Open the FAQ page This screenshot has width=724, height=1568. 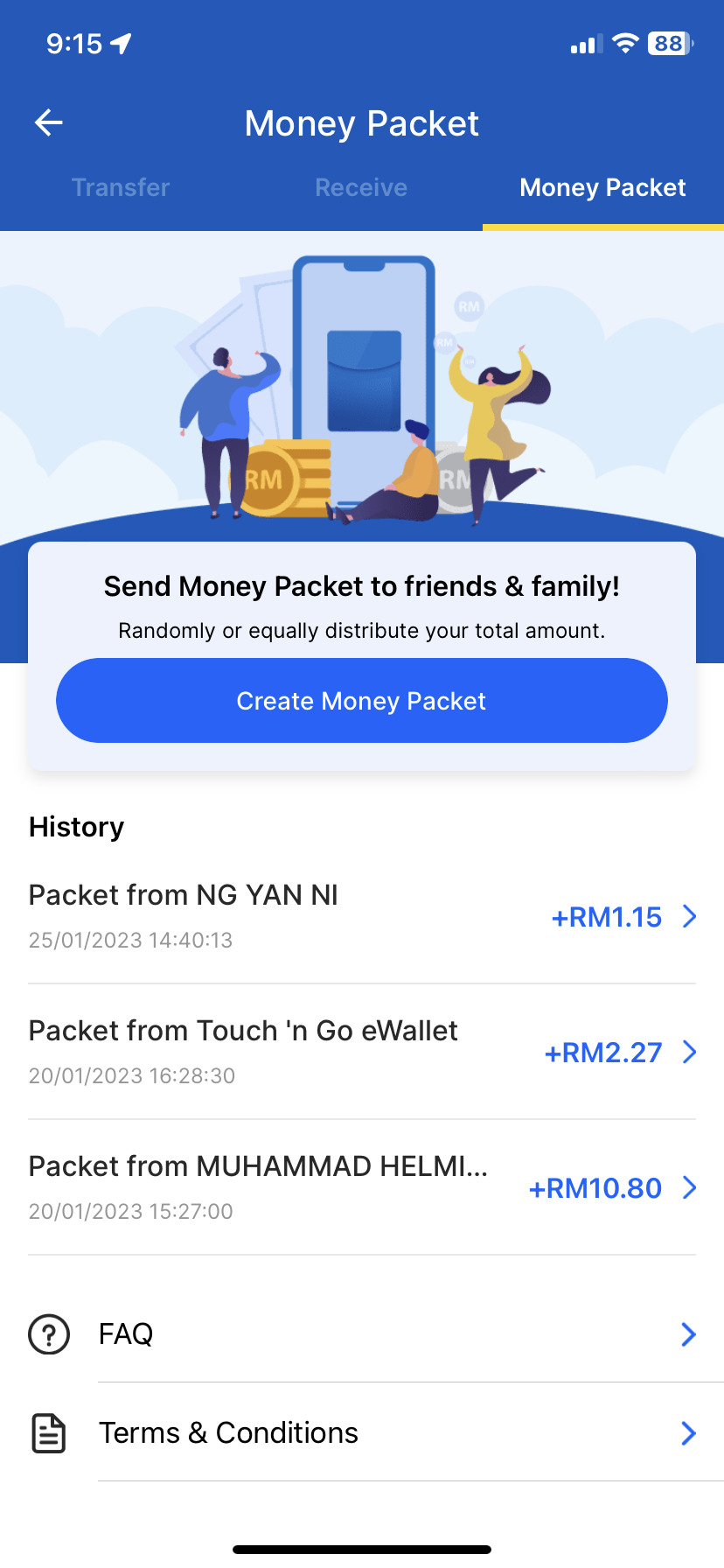click(362, 1334)
